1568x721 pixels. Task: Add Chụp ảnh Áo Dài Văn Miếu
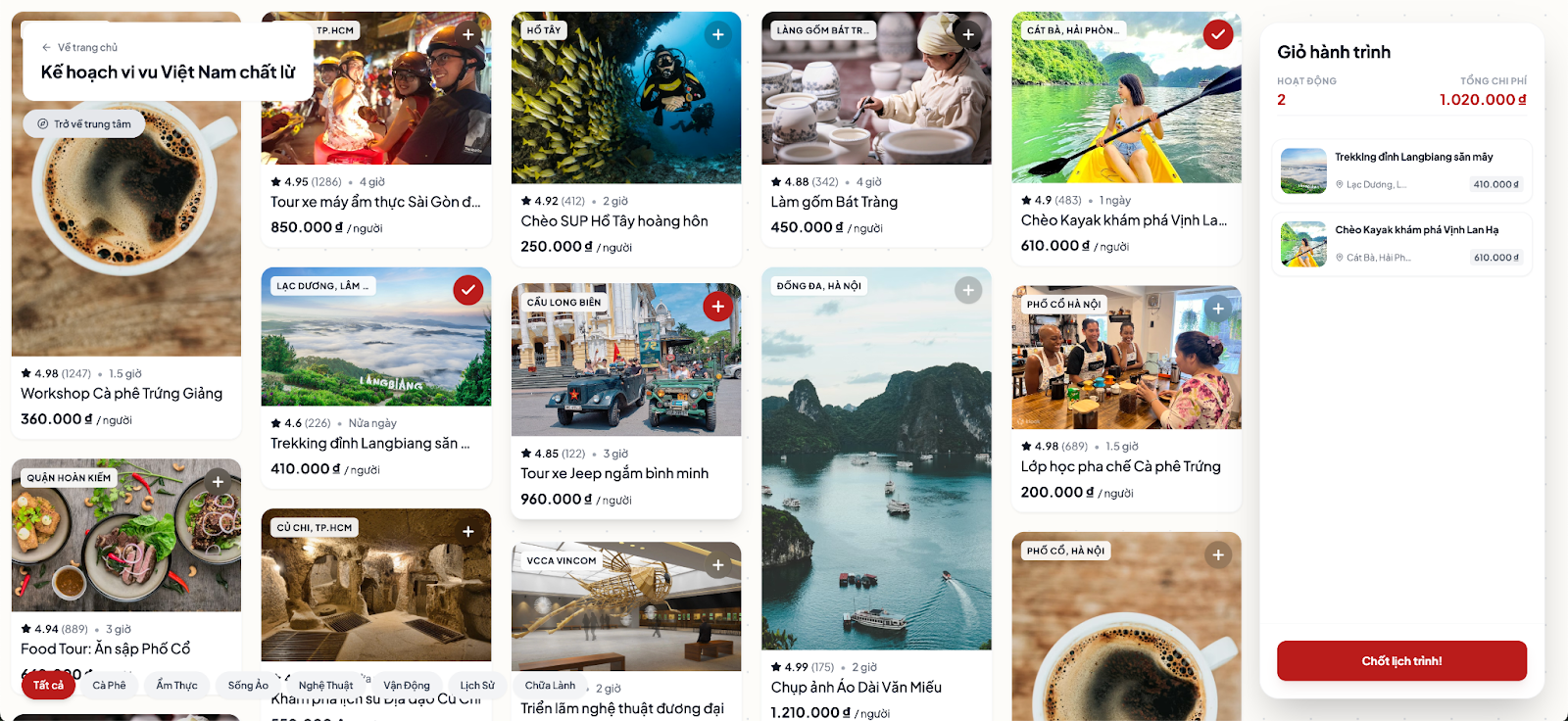coord(968,290)
